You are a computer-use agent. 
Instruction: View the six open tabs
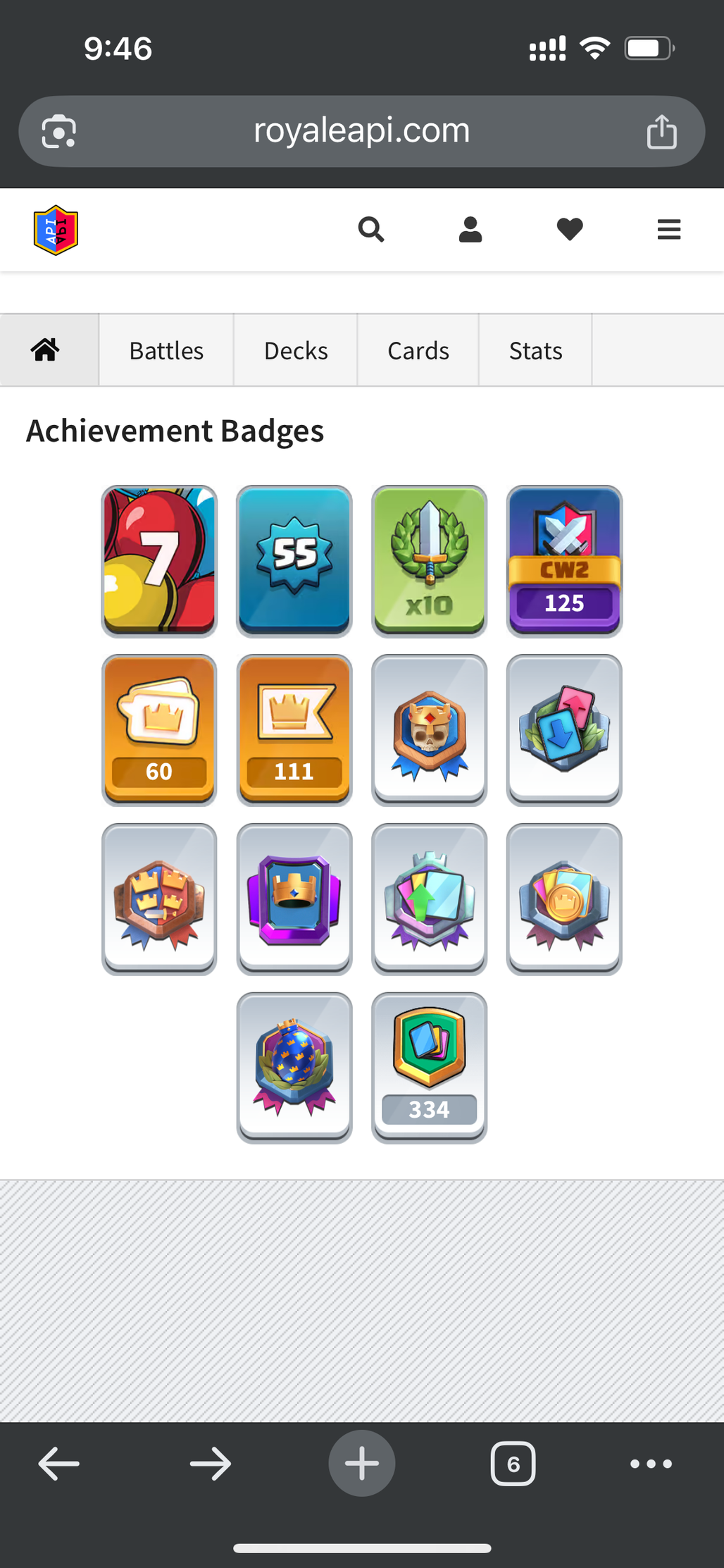coord(513,1464)
